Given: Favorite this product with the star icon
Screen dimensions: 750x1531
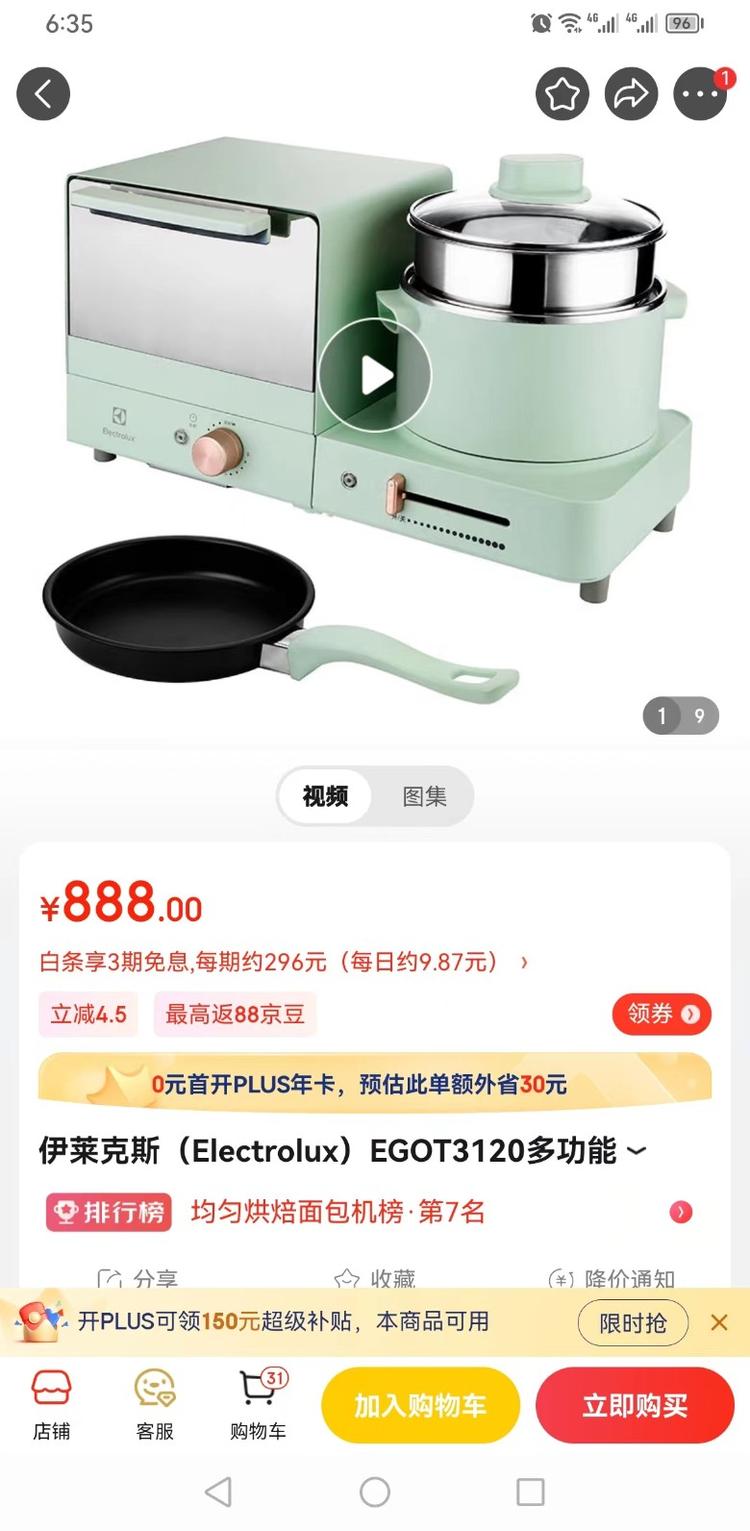Looking at the screenshot, I should (562, 94).
